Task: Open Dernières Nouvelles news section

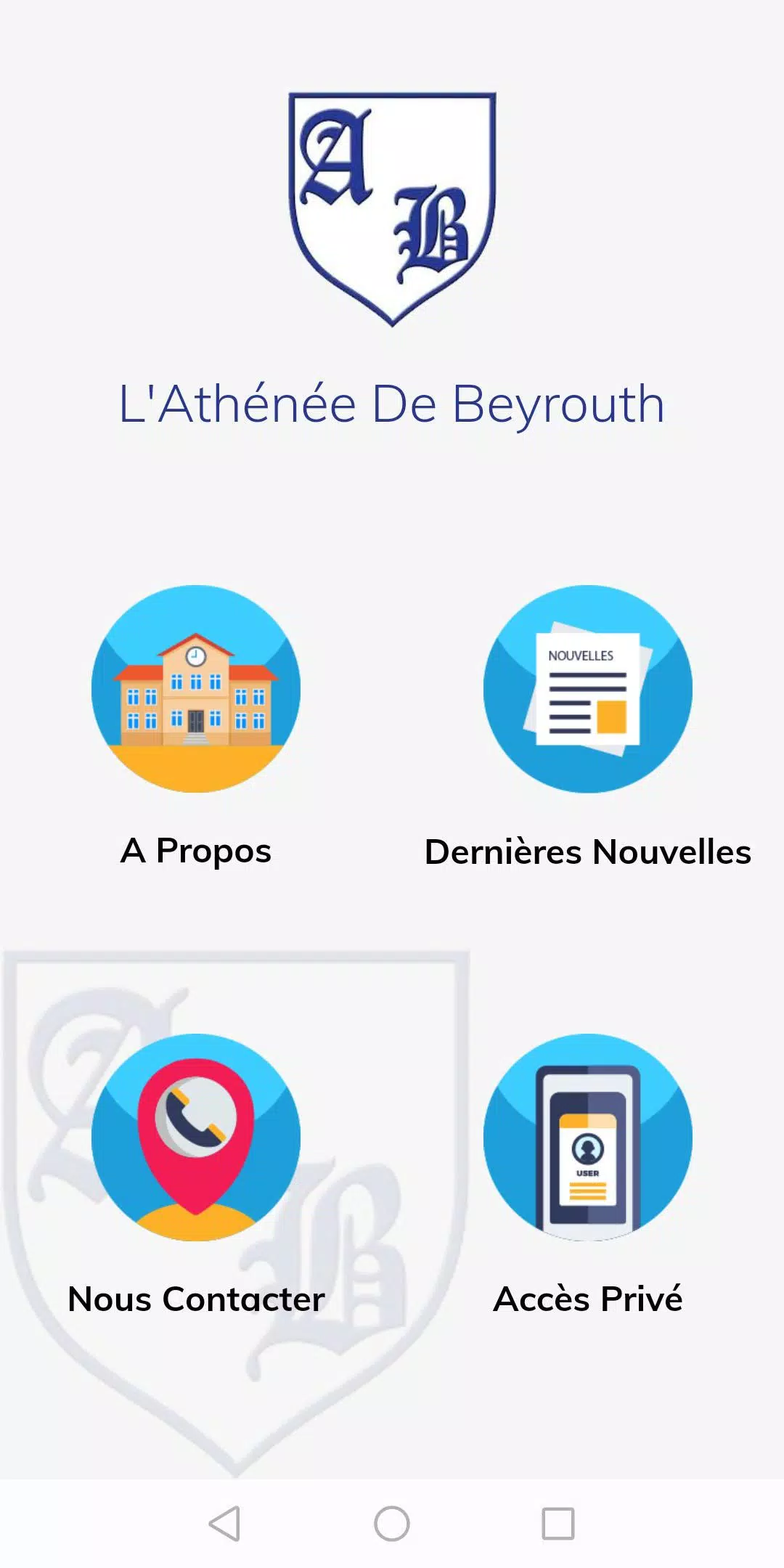Action: click(x=587, y=689)
